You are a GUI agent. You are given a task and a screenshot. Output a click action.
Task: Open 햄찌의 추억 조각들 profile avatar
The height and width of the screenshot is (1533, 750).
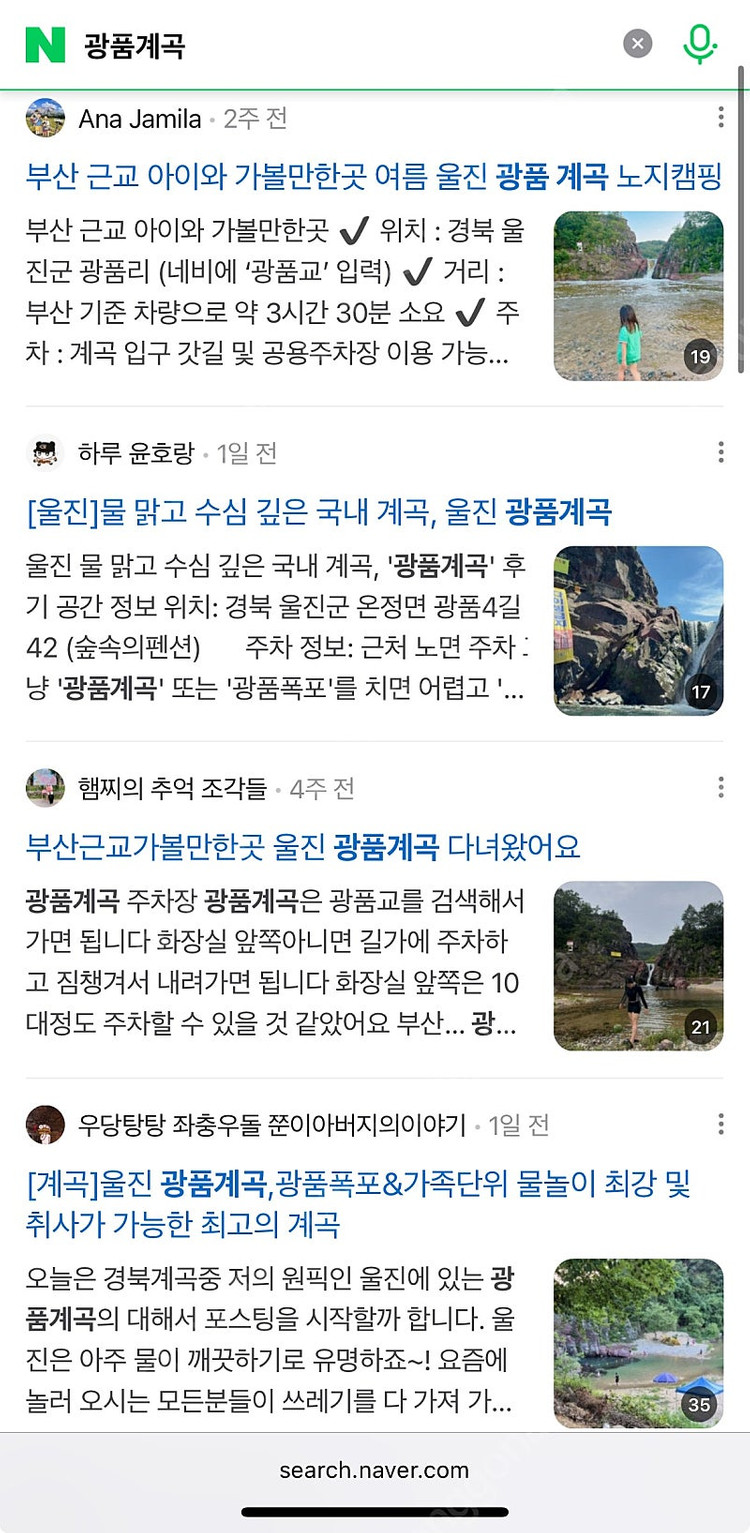pos(42,787)
